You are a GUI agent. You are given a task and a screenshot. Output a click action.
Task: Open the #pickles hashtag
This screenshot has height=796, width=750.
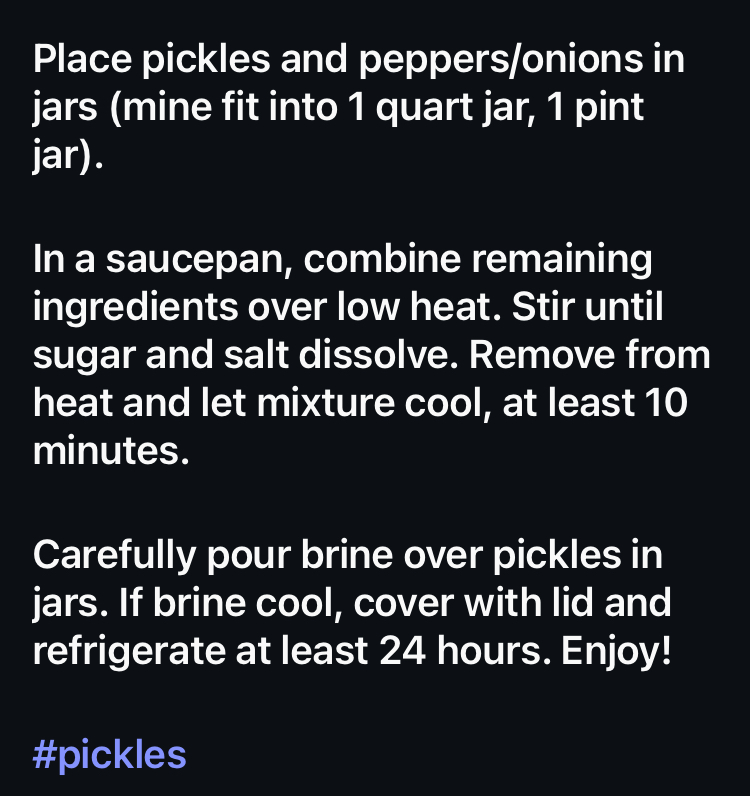tap(110, 754)
